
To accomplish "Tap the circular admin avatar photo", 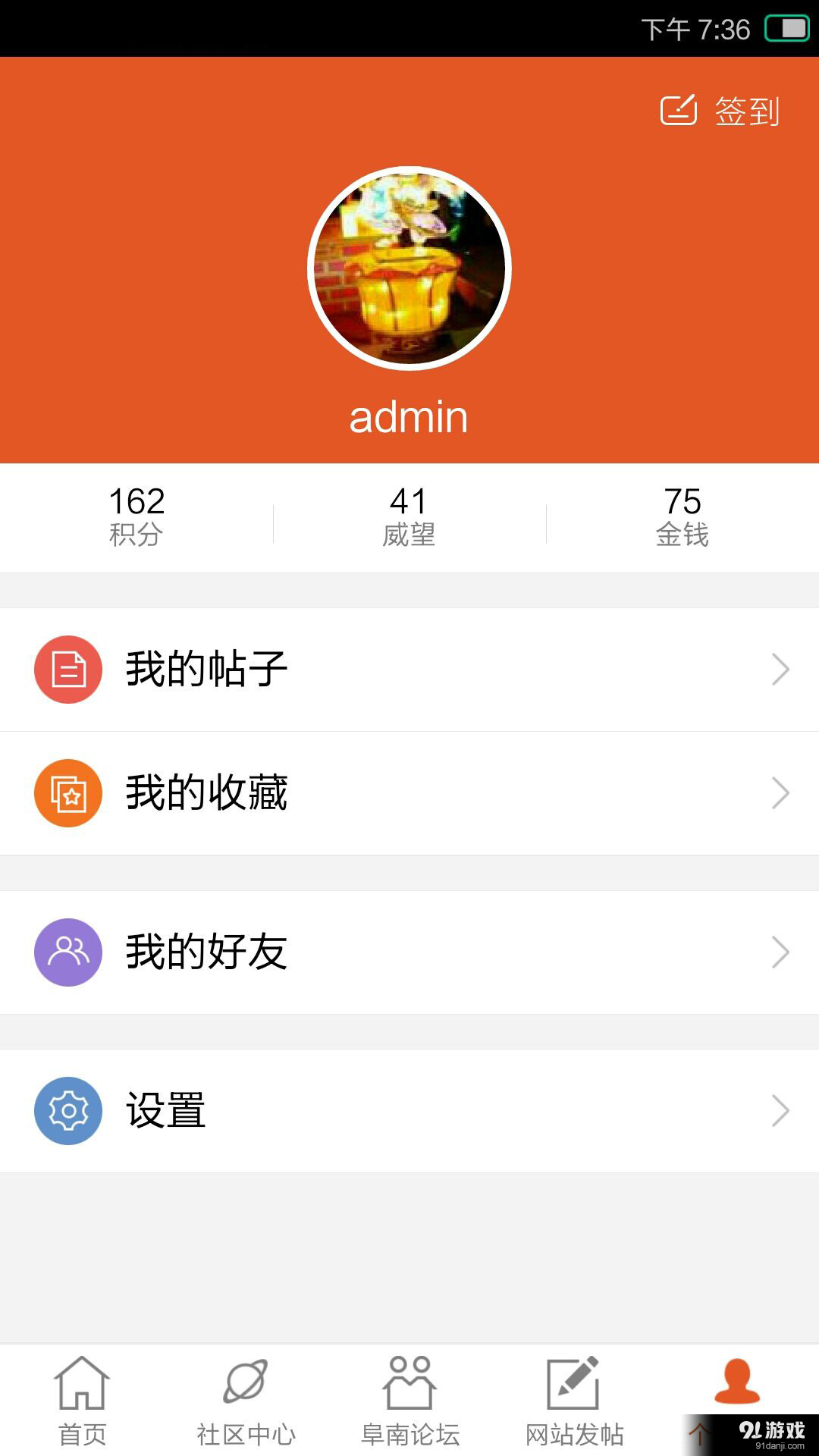I will pos(409,267).
